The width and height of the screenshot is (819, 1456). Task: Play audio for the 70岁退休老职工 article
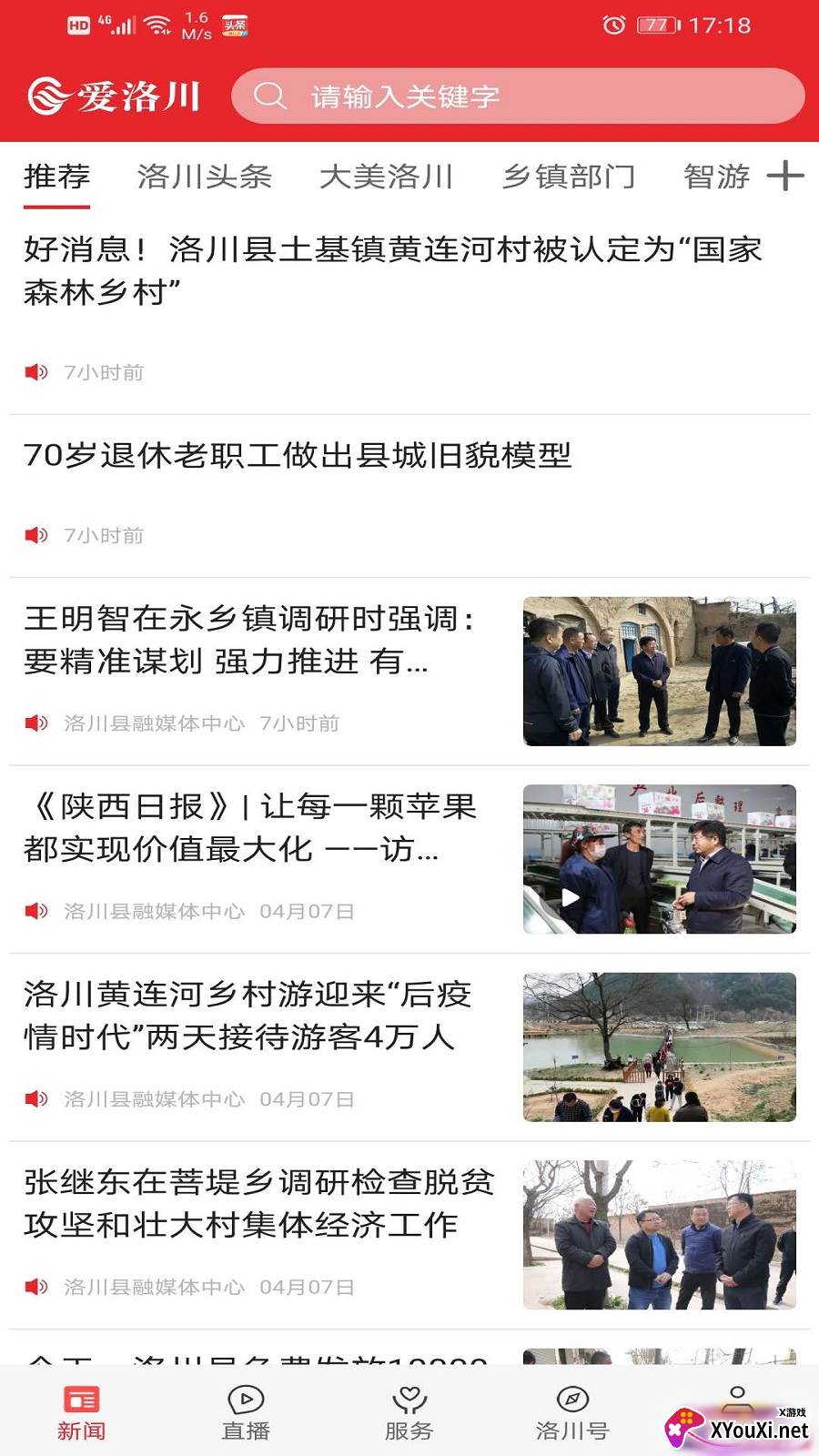[36, 535]
